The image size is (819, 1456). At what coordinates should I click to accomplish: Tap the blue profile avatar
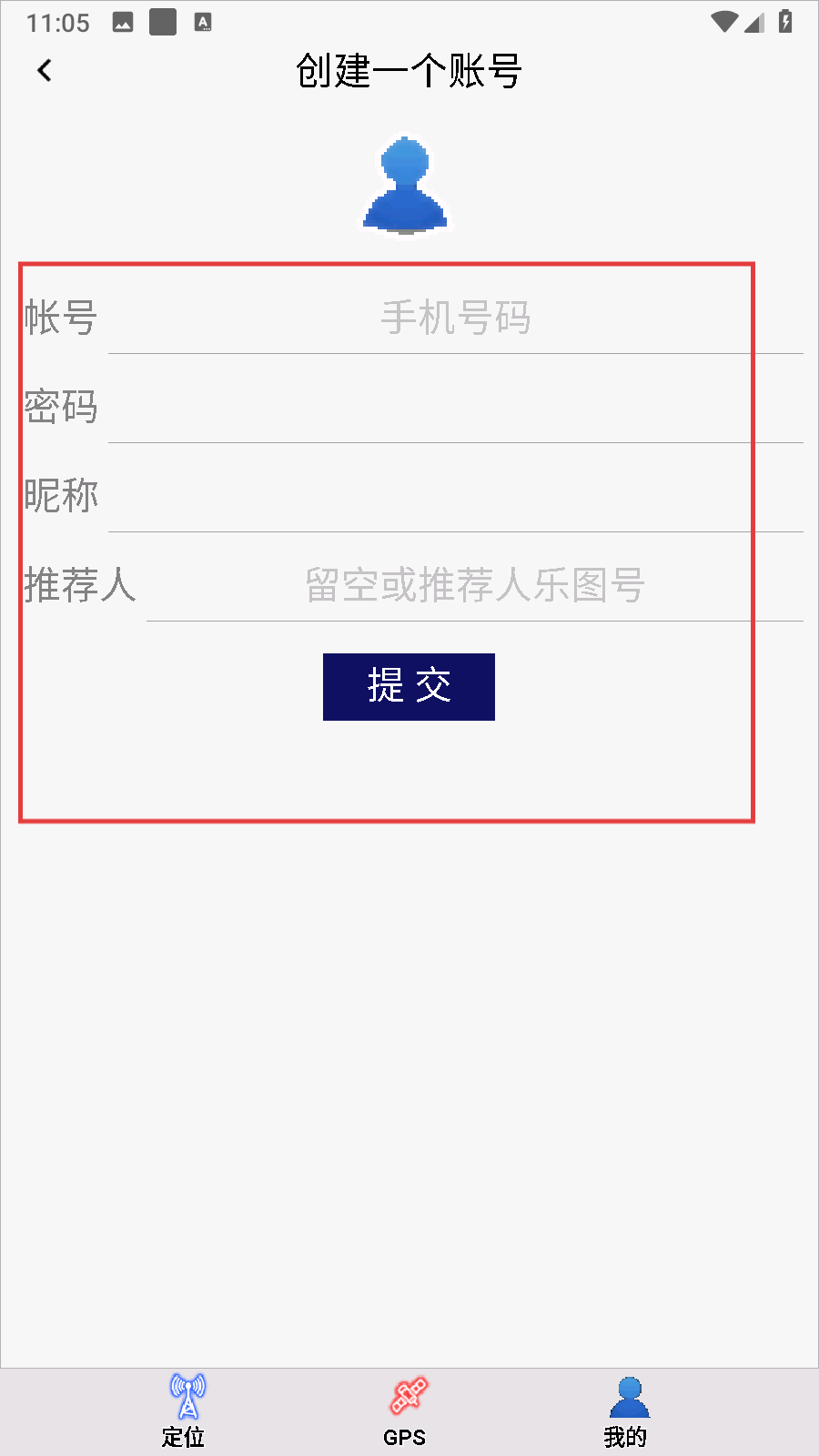(x=405, y=185)
